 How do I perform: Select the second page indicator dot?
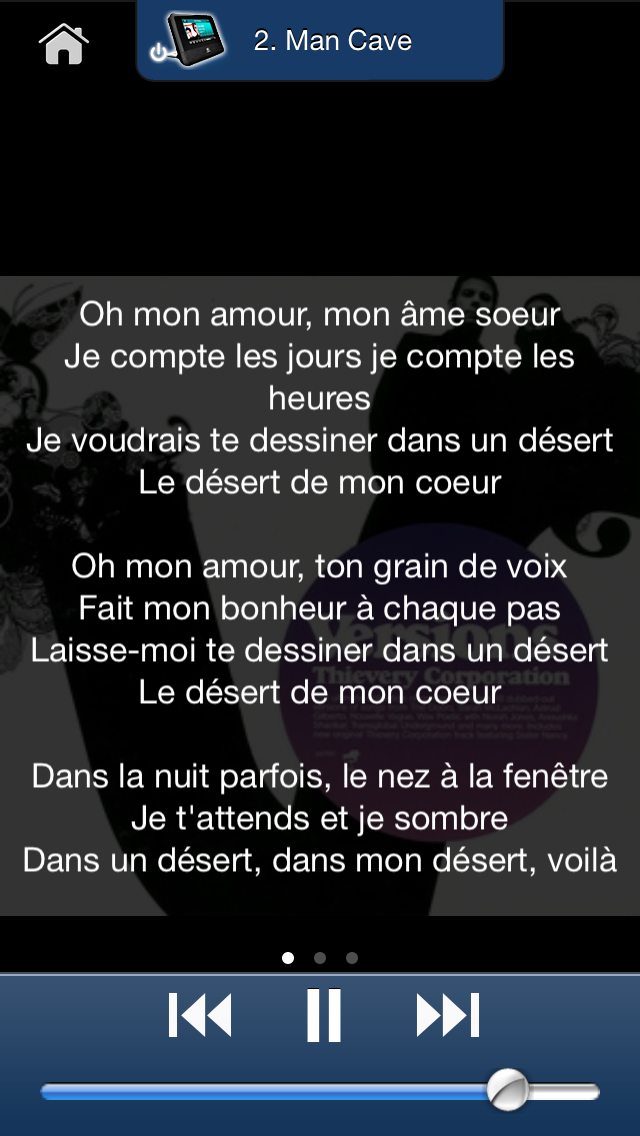pos(320,958)
